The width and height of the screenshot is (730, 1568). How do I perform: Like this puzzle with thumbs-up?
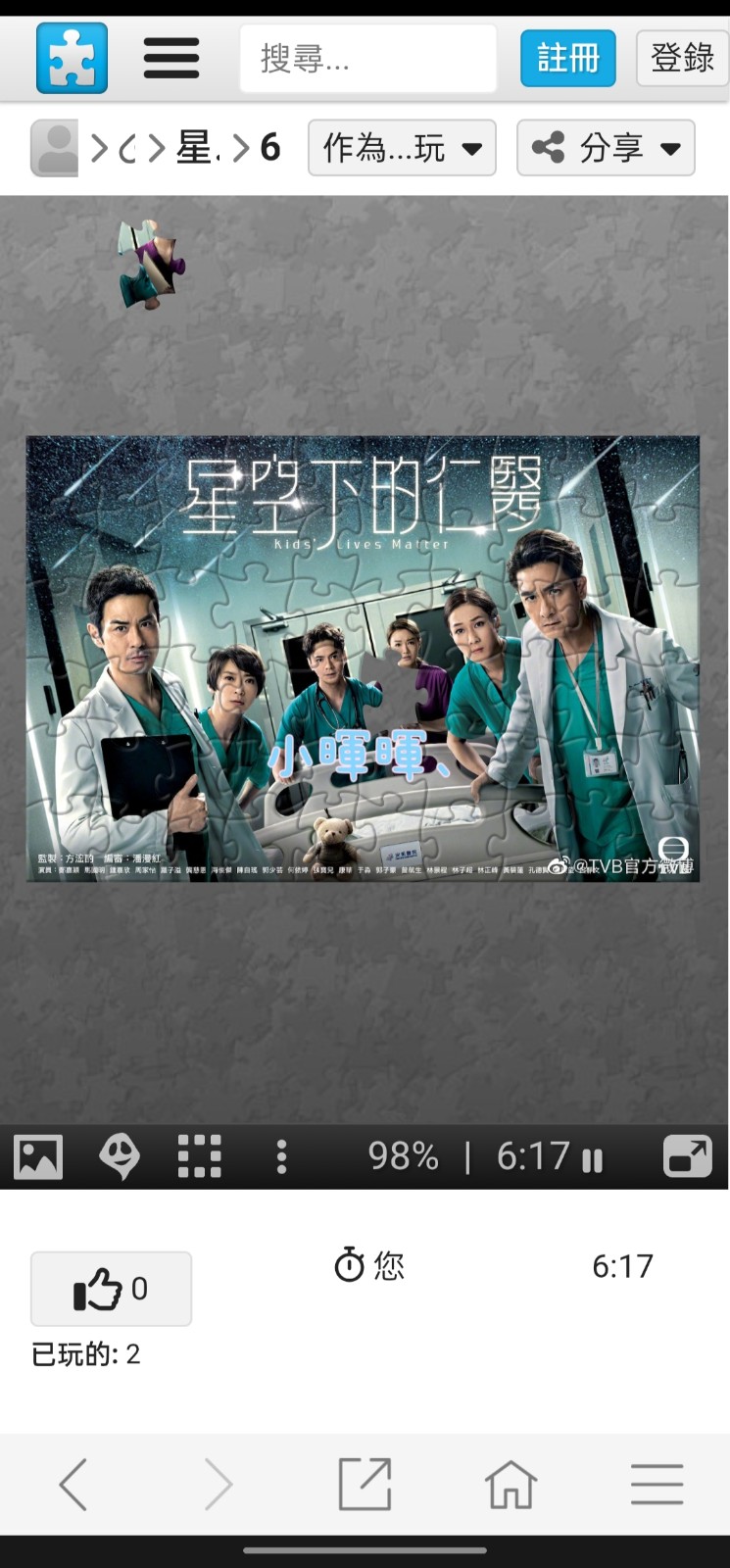click(111, 1289)
